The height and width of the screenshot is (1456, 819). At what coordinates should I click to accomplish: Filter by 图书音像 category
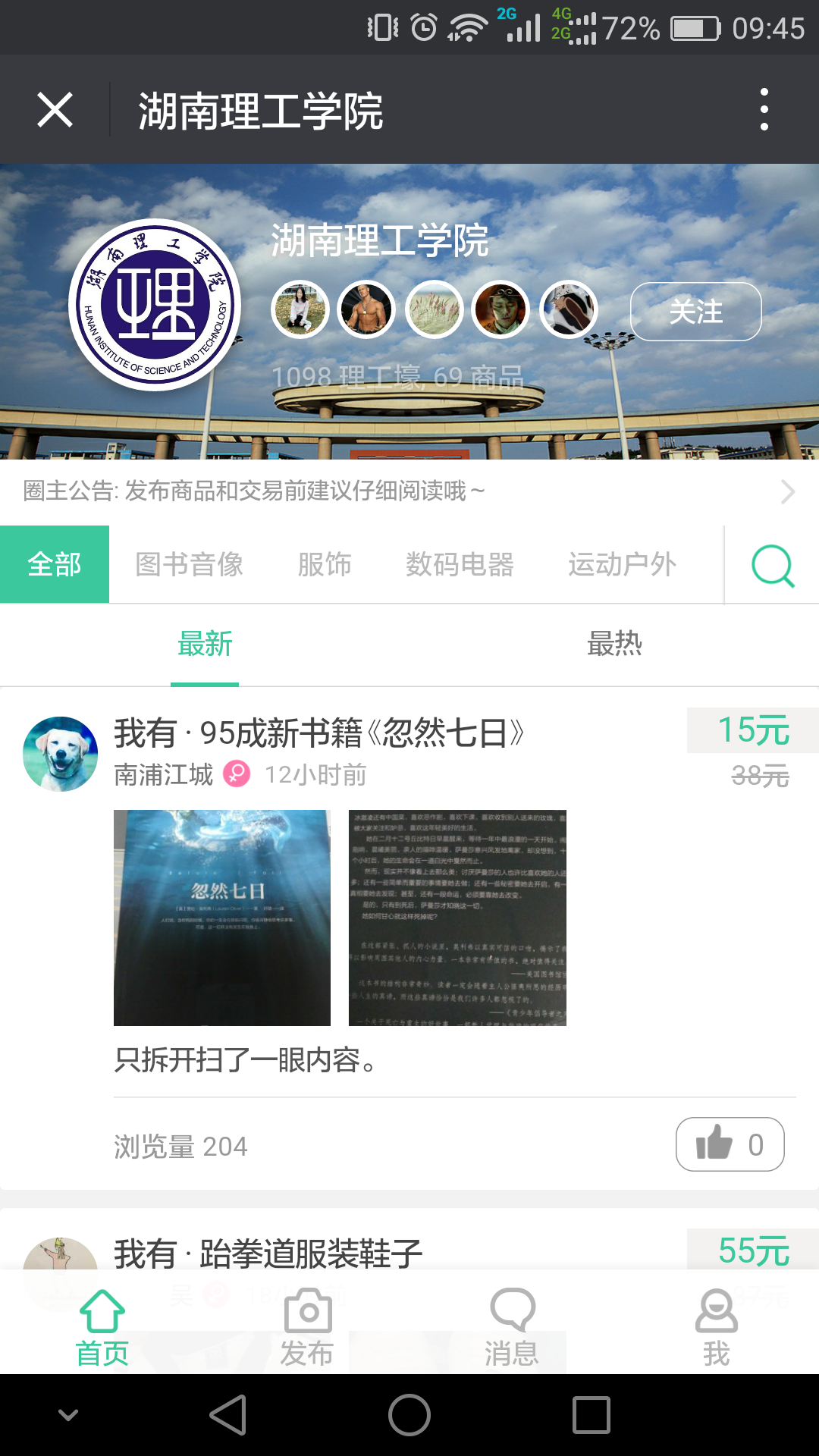pyautogui.click(x=189, y=564)
